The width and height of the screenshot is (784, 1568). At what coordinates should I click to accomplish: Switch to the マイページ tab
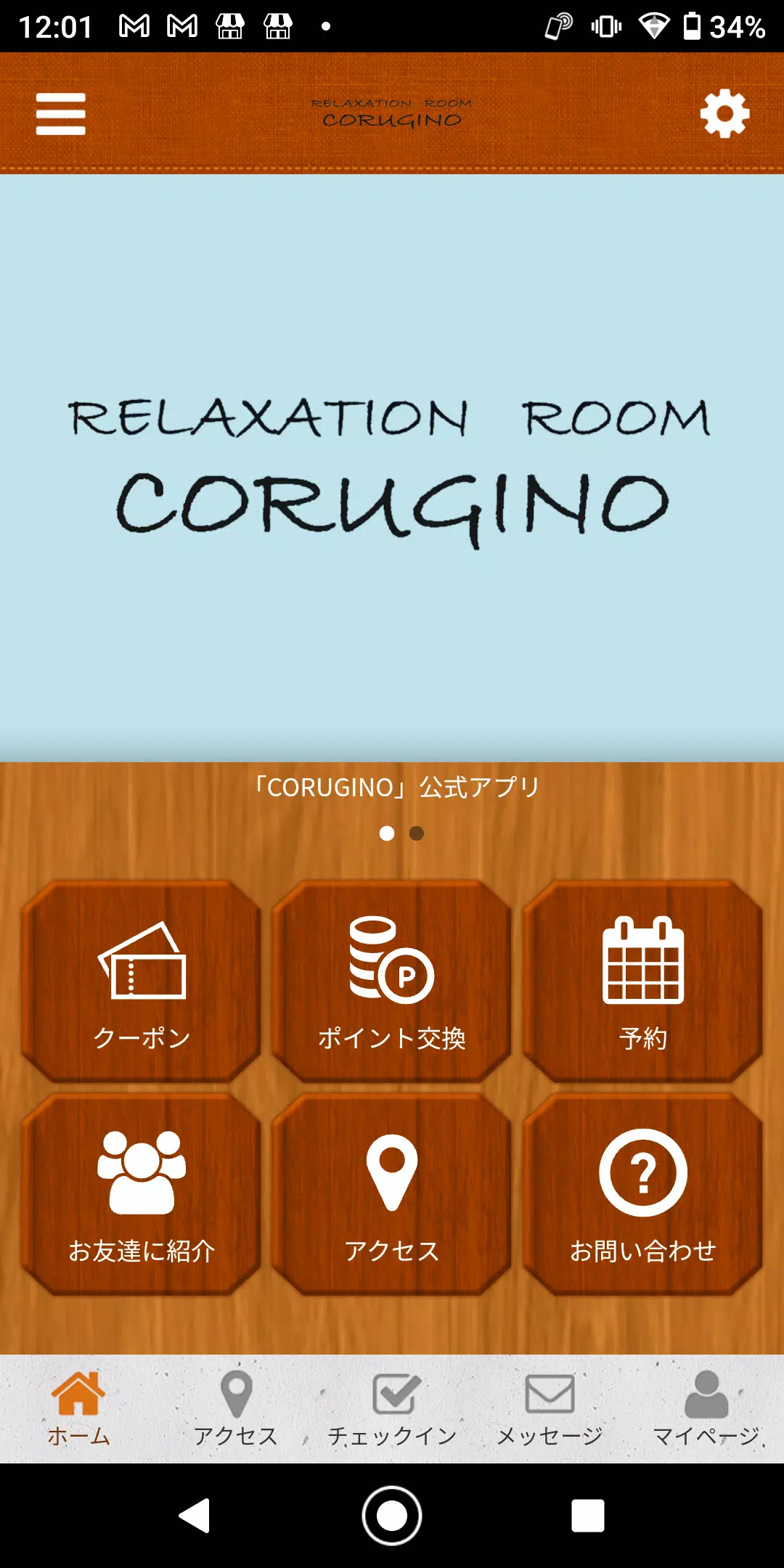click(x=706, y=1408)
